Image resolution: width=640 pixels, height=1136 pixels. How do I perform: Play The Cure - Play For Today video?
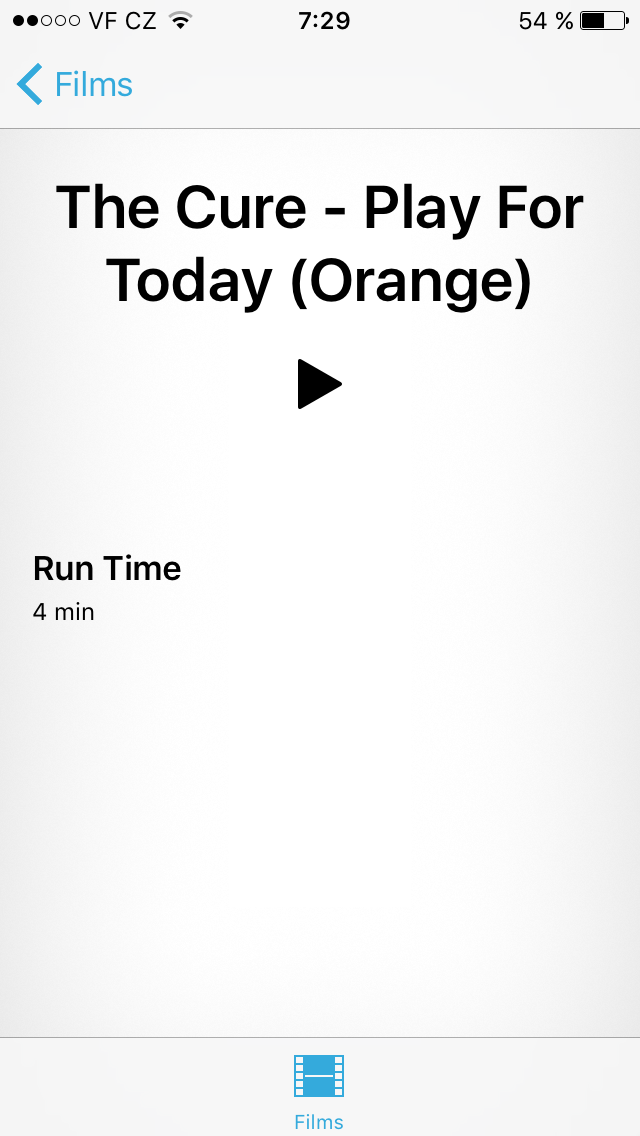(320, 384)
